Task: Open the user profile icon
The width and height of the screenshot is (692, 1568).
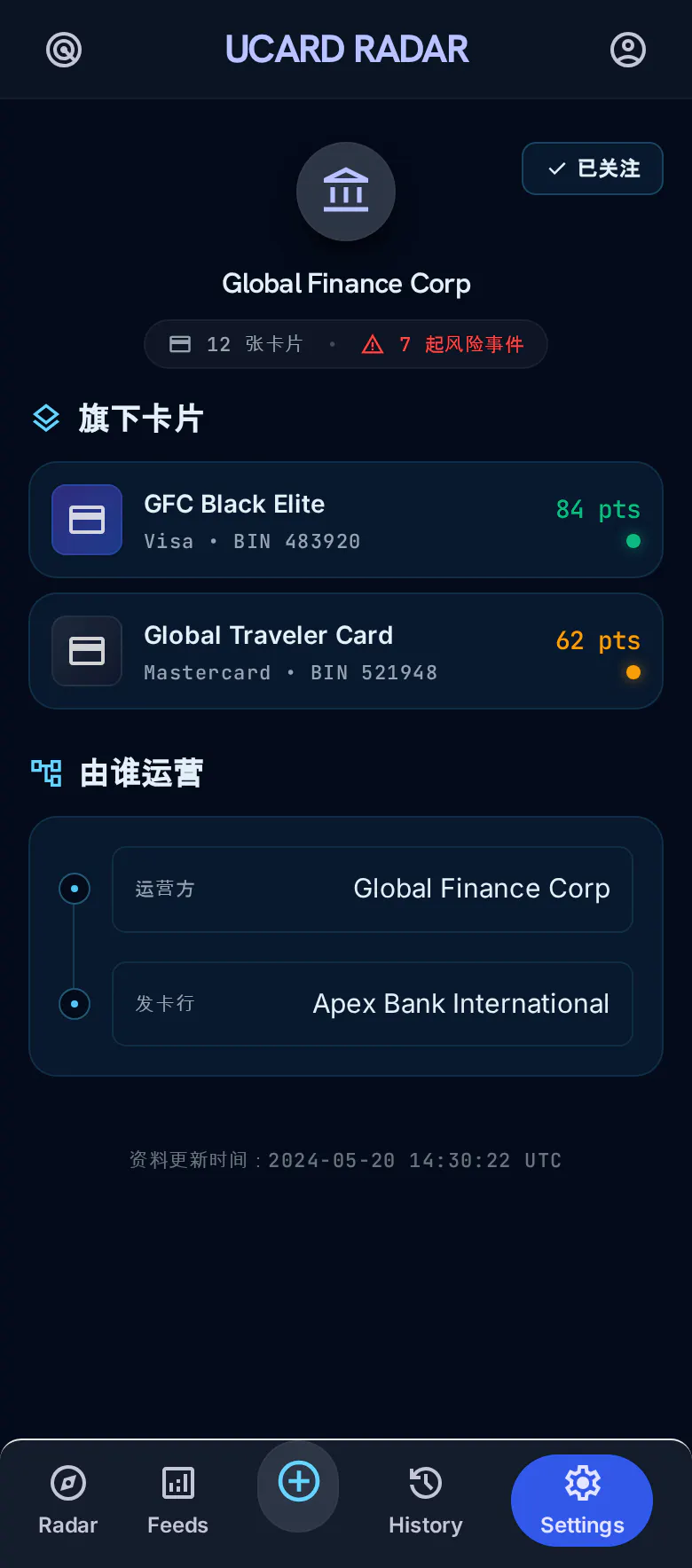Action: coord(628,50)
